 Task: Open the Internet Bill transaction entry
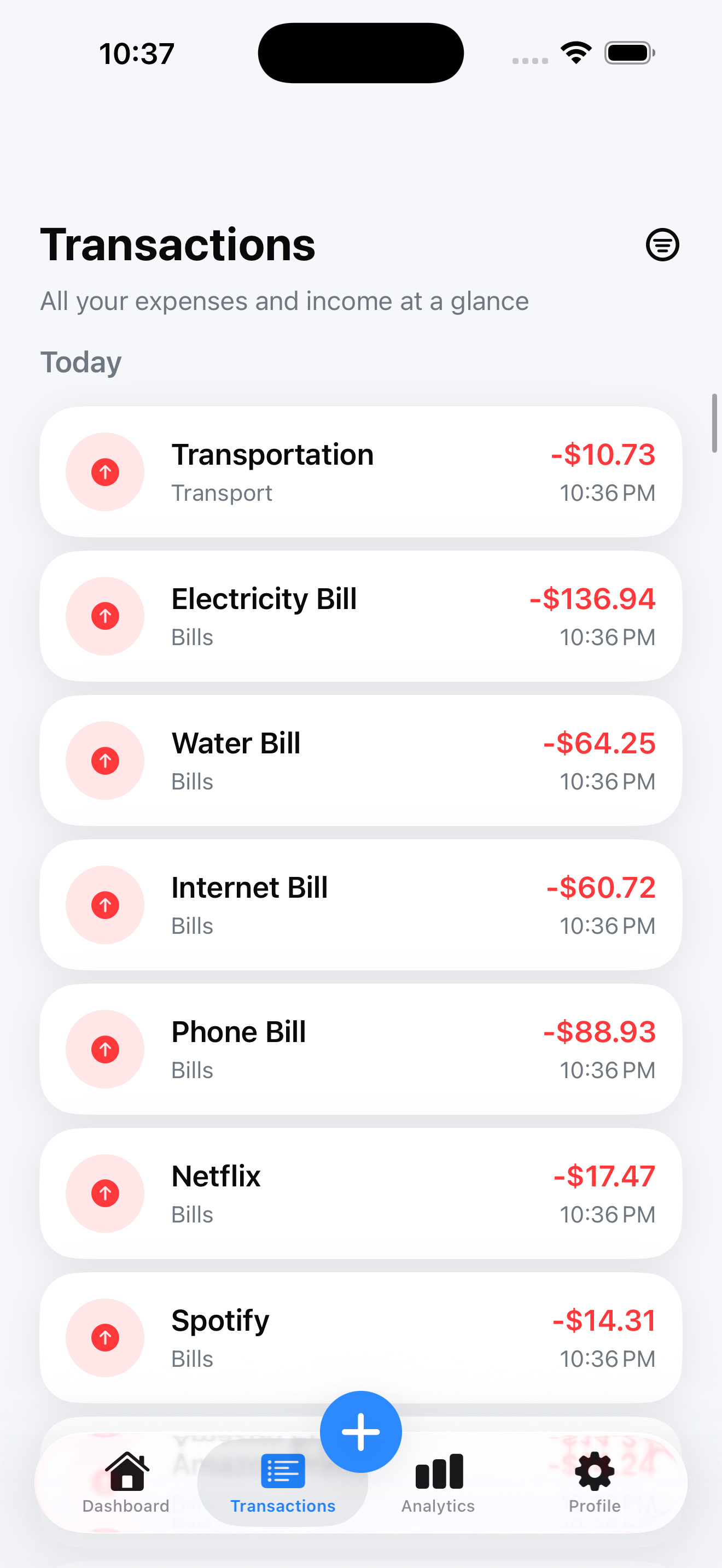coord(360,904)
